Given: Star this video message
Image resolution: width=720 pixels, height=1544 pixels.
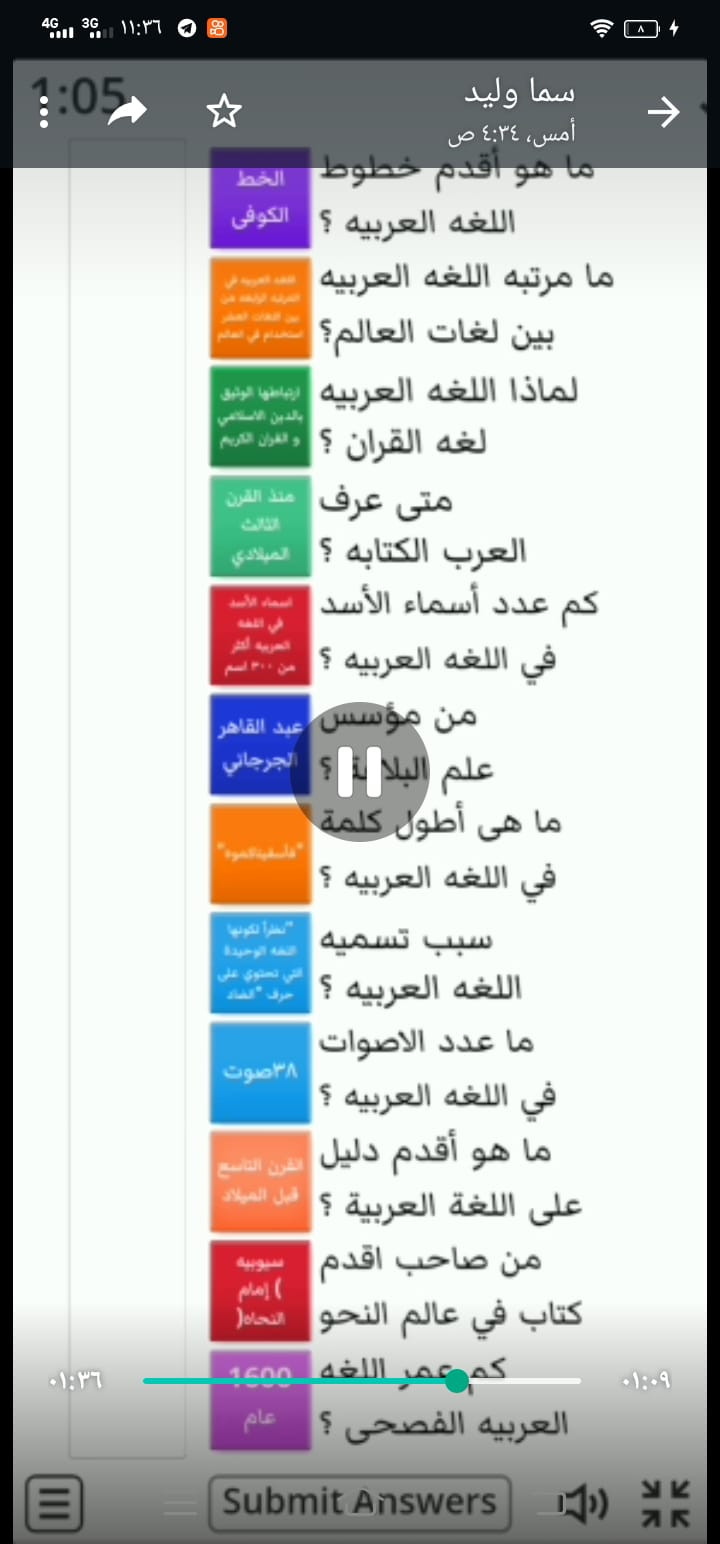Looking at the screenshot, I should click(x=224, y=112).
